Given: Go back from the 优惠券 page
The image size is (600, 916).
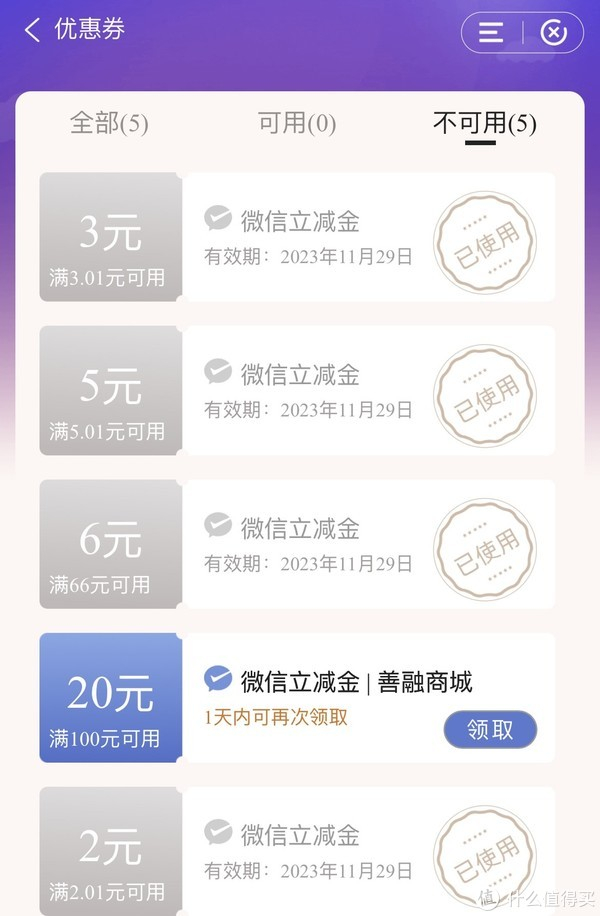Looking at the screenshot, I should click(x=32, y=30).
